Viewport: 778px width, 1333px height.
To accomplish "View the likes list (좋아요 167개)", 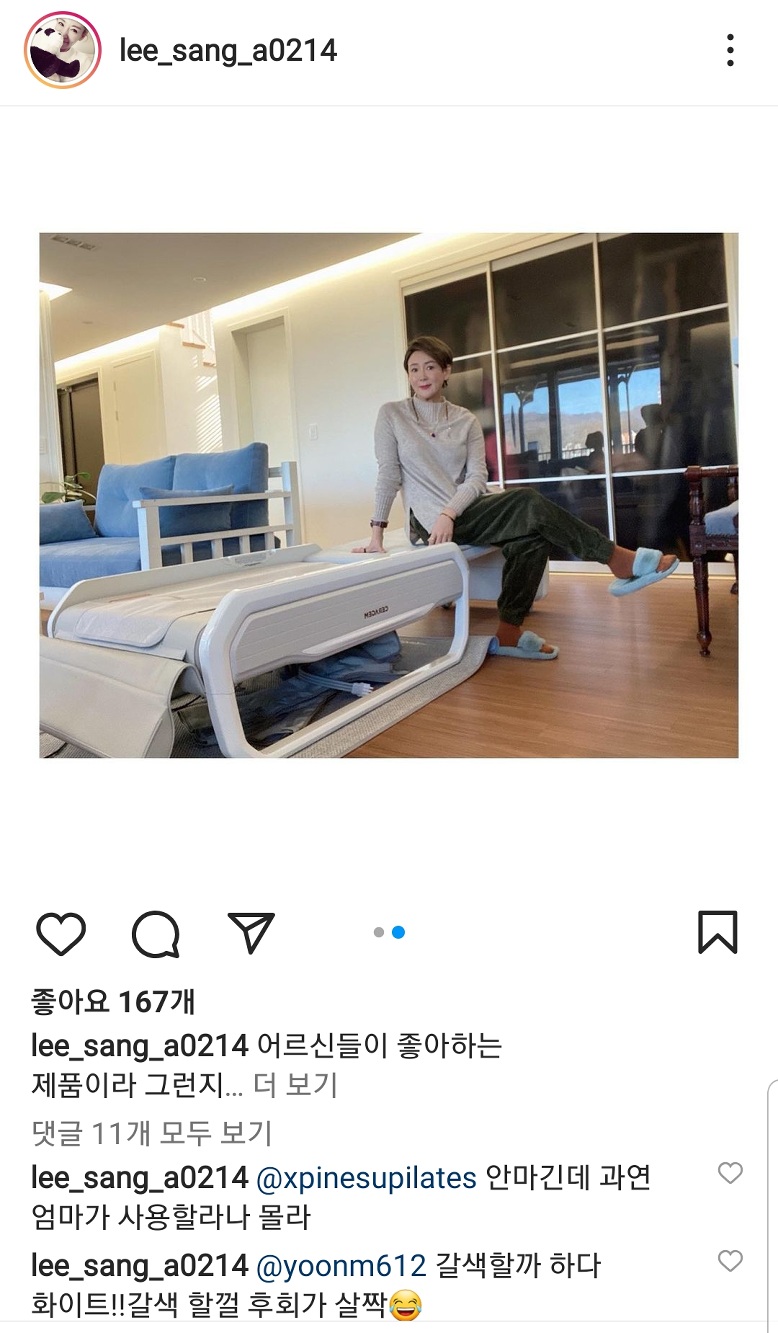I will tap(113, 1001).
